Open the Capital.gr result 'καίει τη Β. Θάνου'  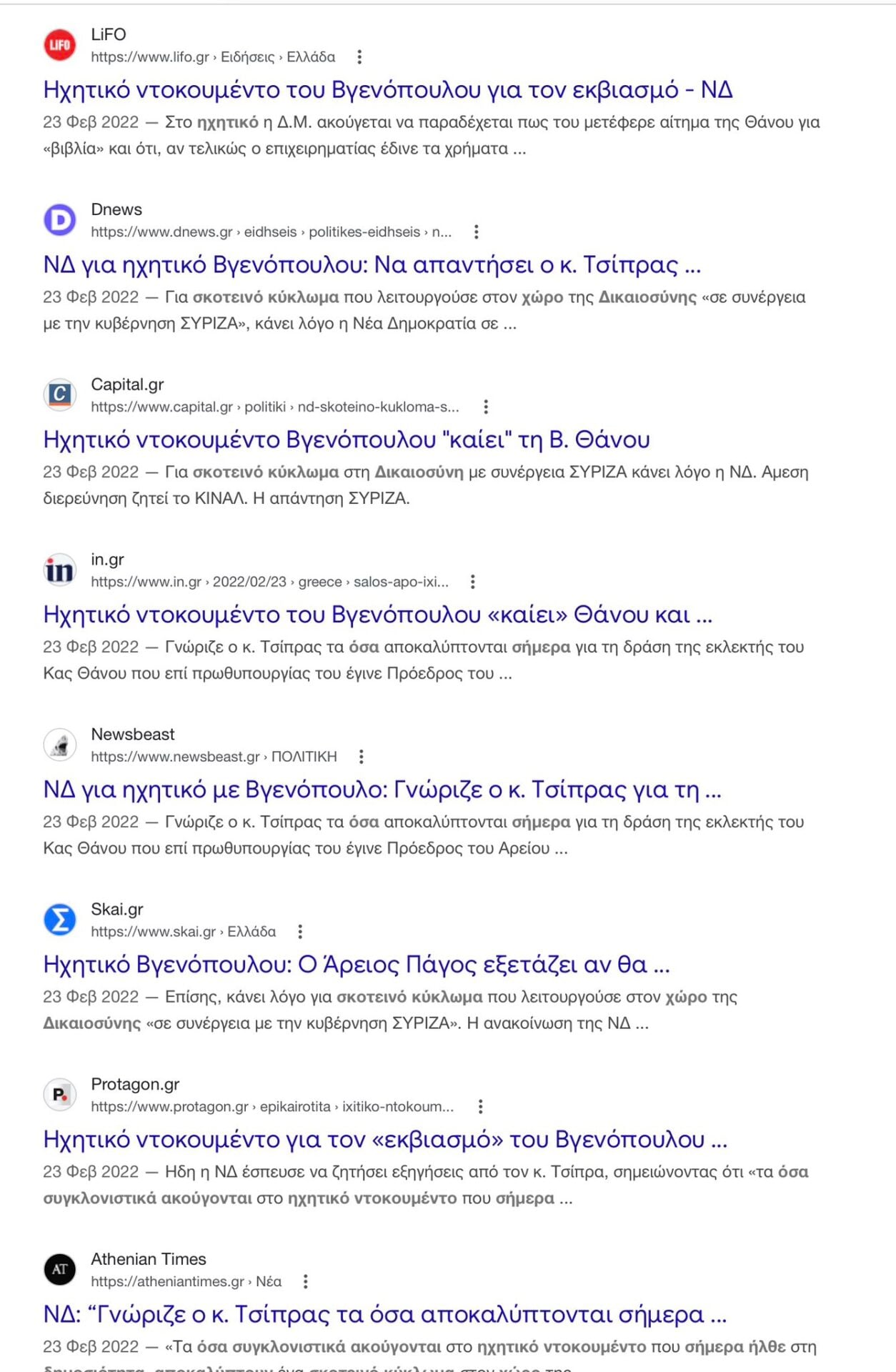(x=346, y=440)
